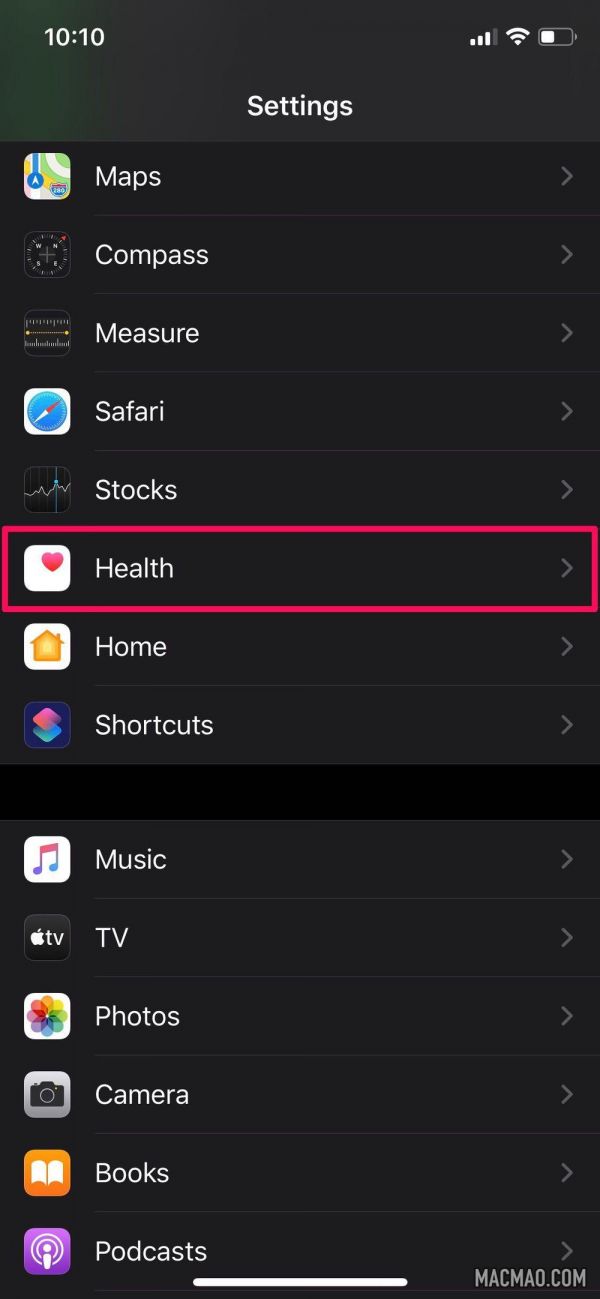600x1299 pixels.
Task: Select the Camera settings row
Action: pos(300,1094)
